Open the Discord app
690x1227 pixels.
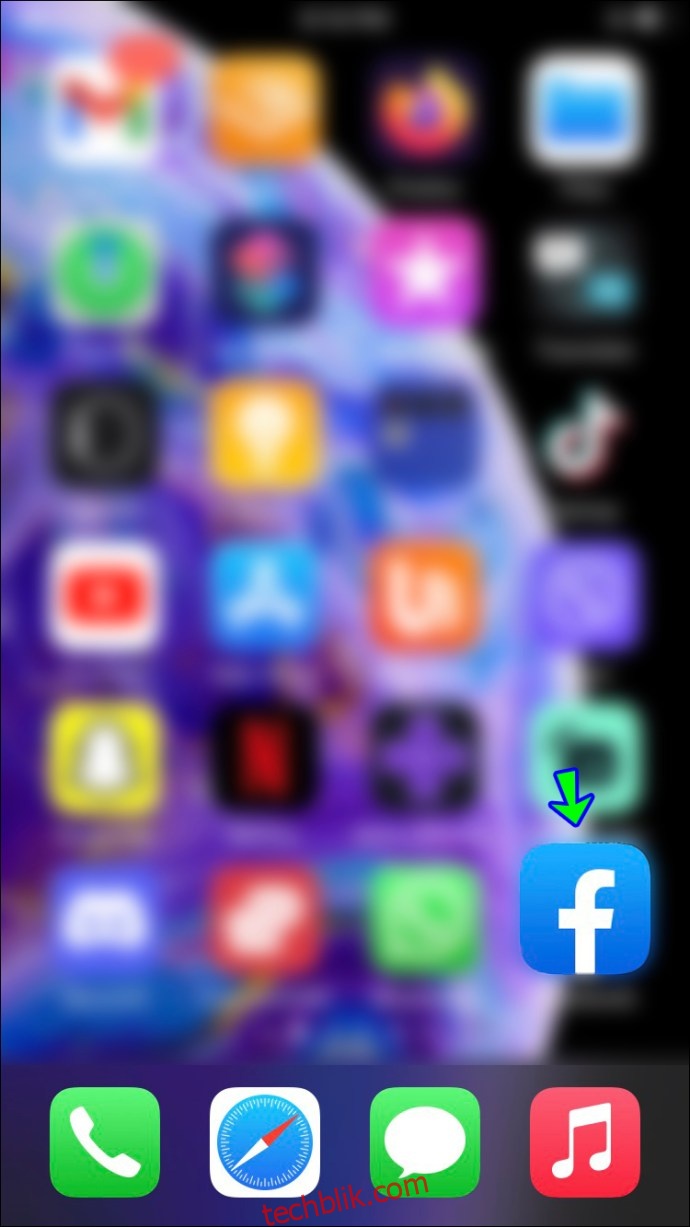pyautogui.click(x=105, y=920)
